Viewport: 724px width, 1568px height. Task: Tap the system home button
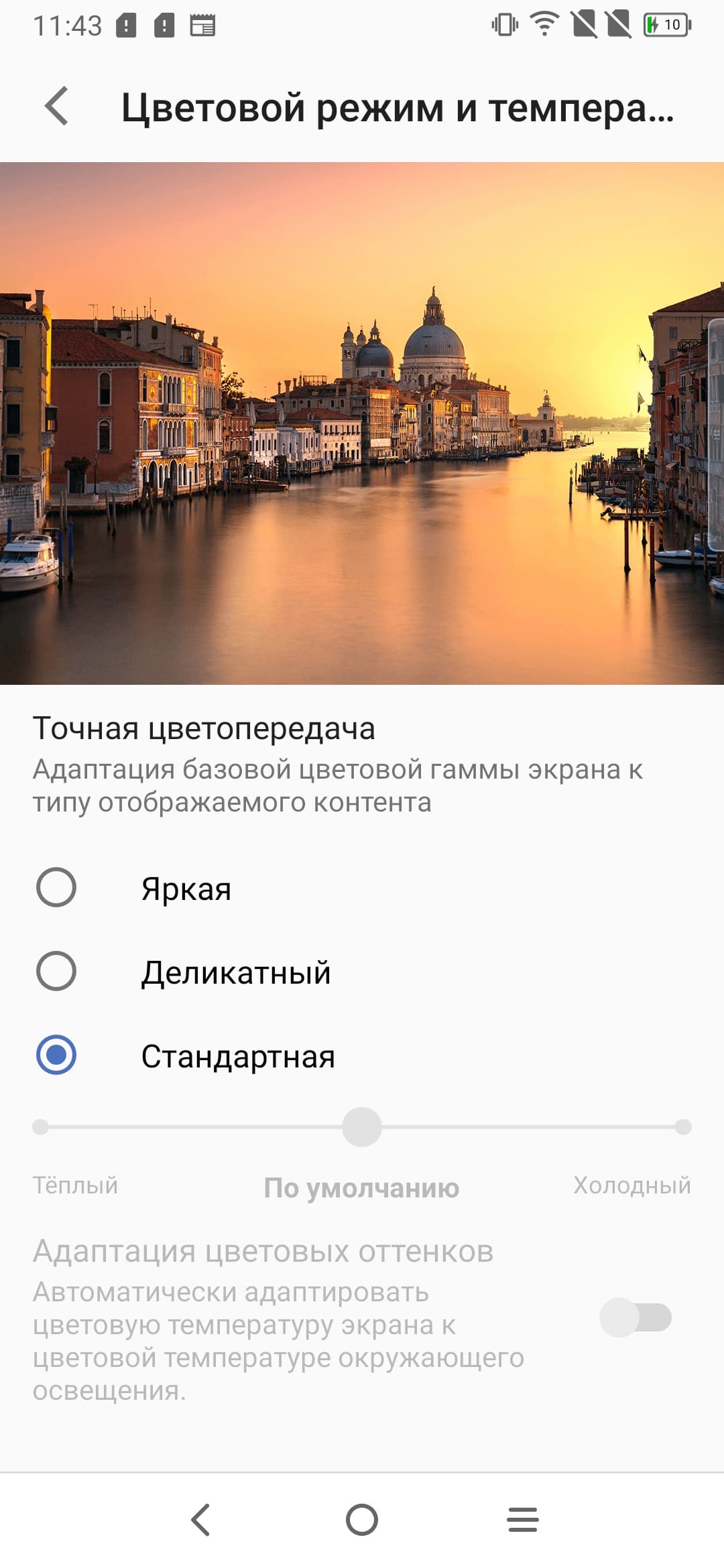(x=362, y=1519)
